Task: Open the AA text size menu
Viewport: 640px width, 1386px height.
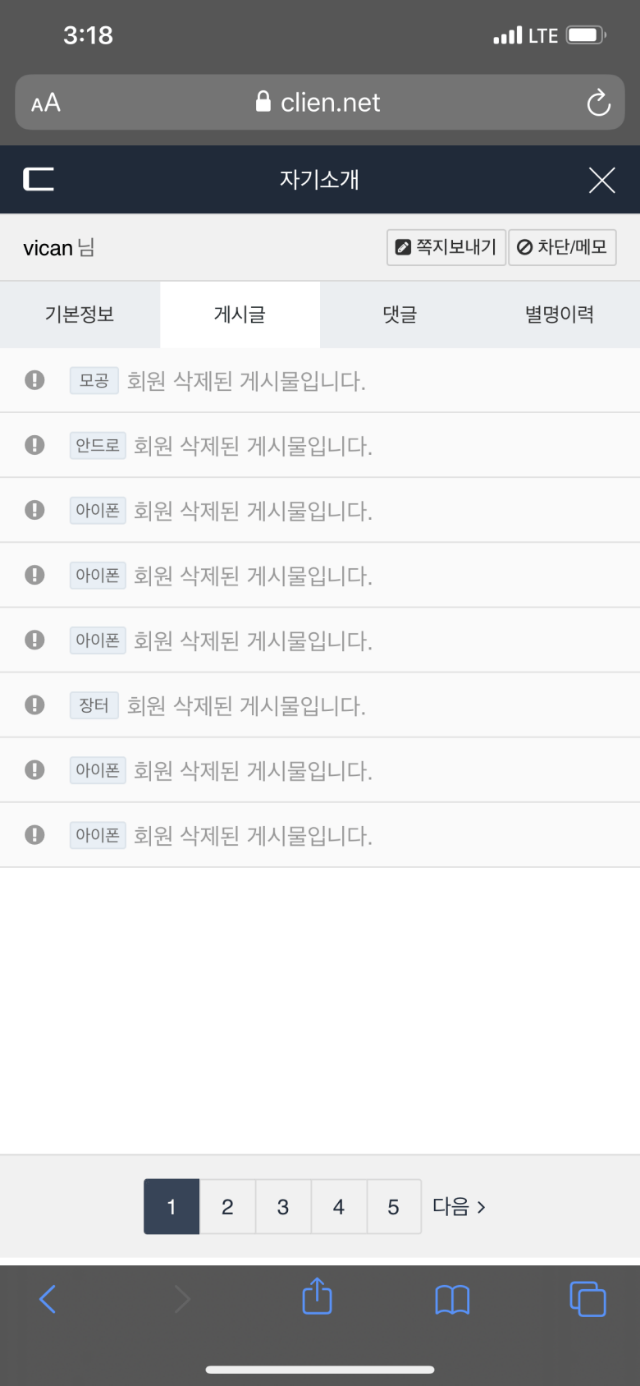Action: pos(46,103)
